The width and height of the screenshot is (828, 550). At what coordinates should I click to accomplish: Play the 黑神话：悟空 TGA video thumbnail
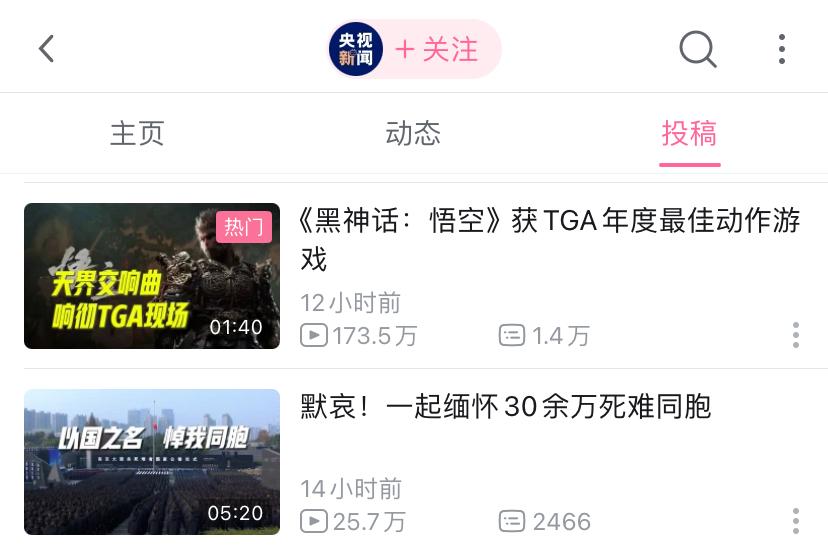click(152, 276)
